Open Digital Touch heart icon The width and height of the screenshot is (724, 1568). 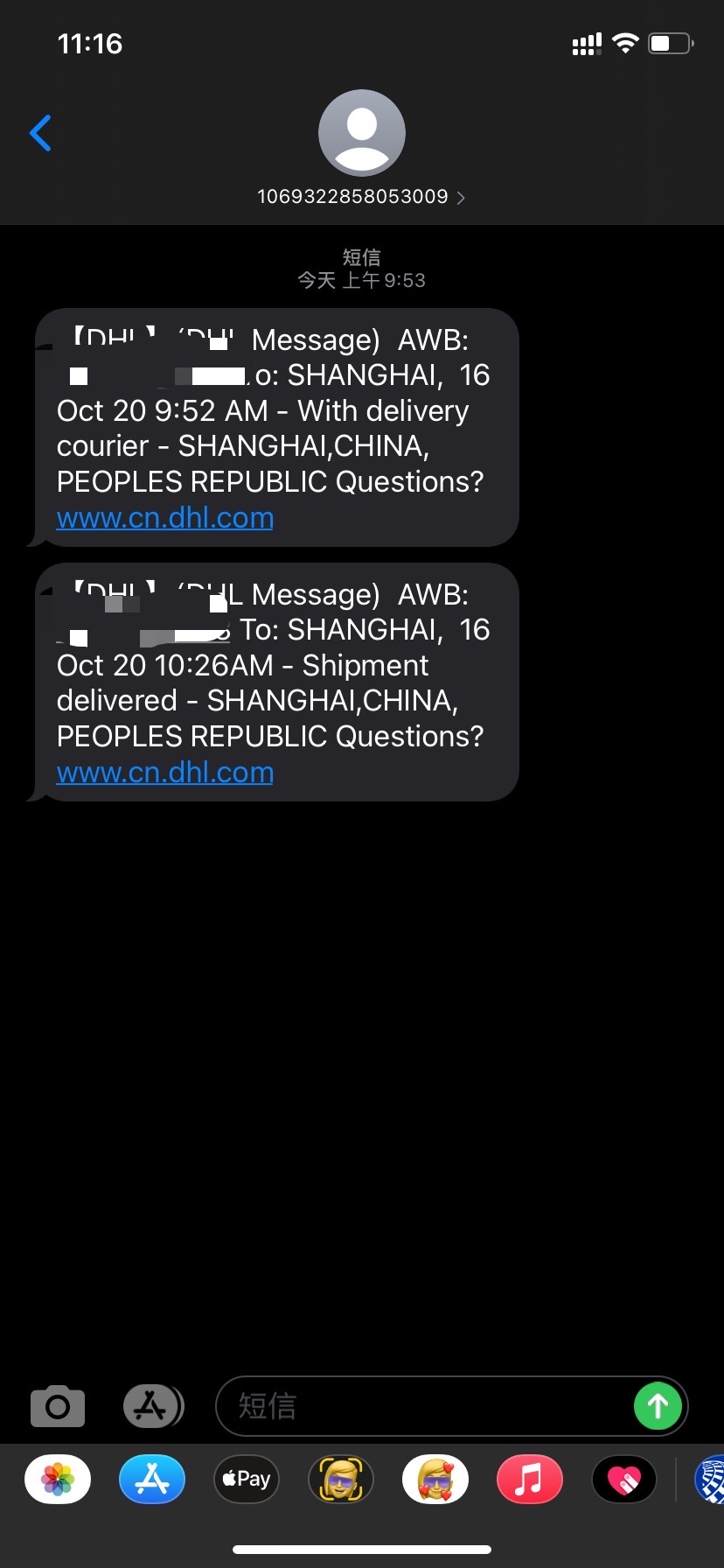(624, 1479)
